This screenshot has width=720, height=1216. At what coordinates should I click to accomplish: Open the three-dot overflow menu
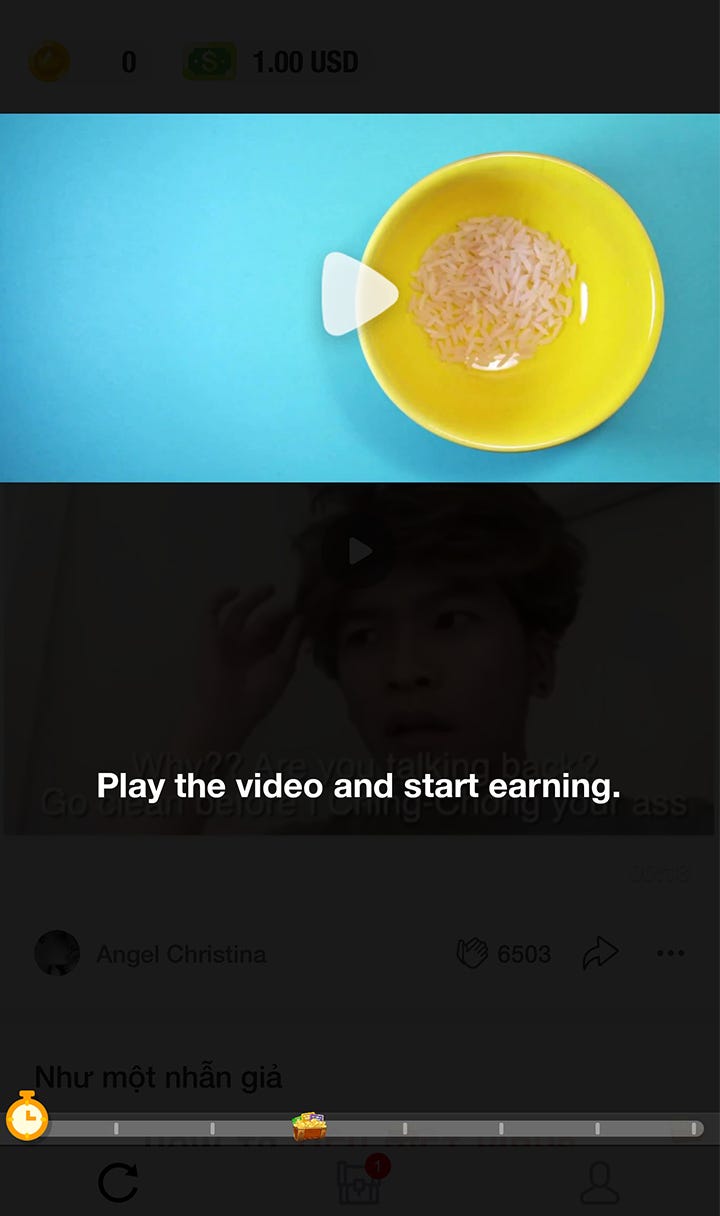(671, 953)
